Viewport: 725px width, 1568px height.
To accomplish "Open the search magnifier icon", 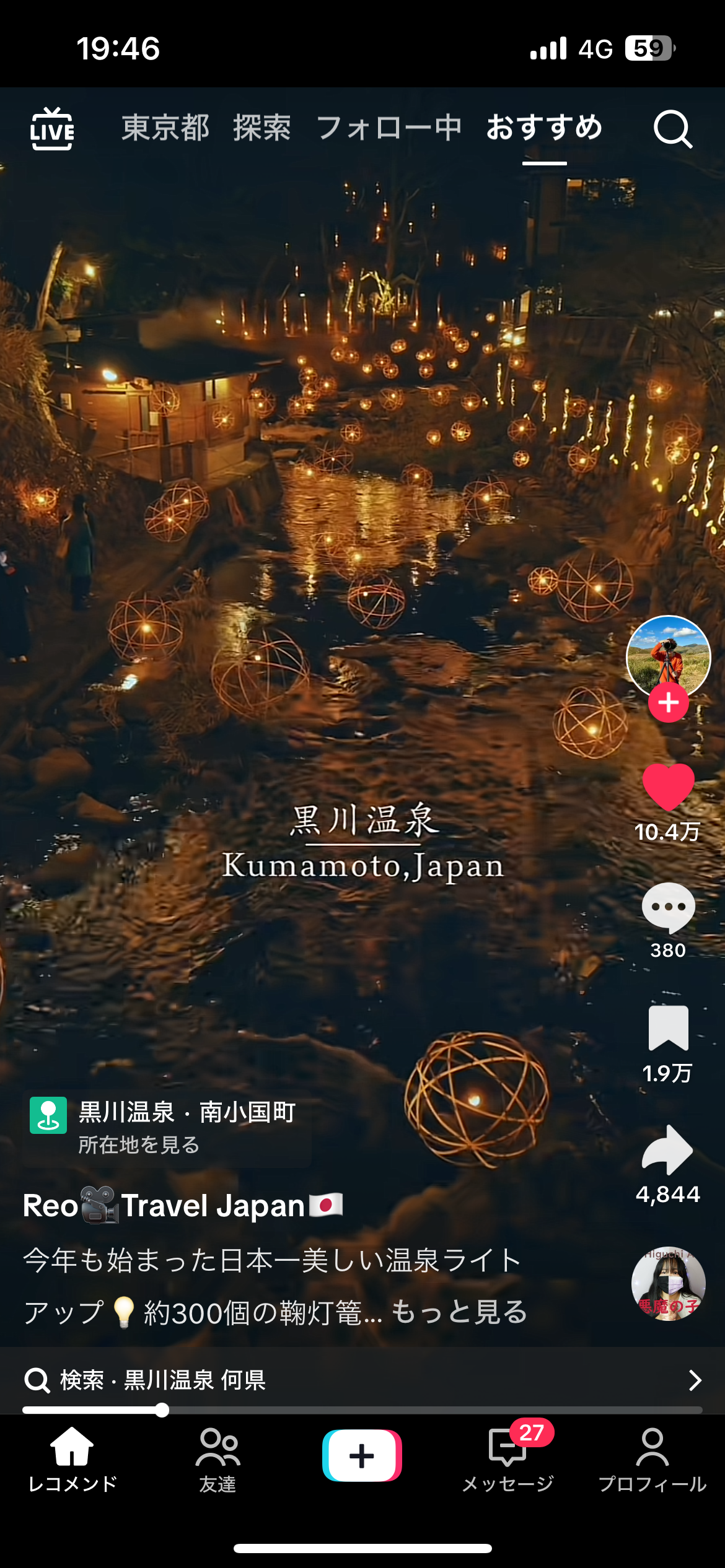I will point(673,129).
